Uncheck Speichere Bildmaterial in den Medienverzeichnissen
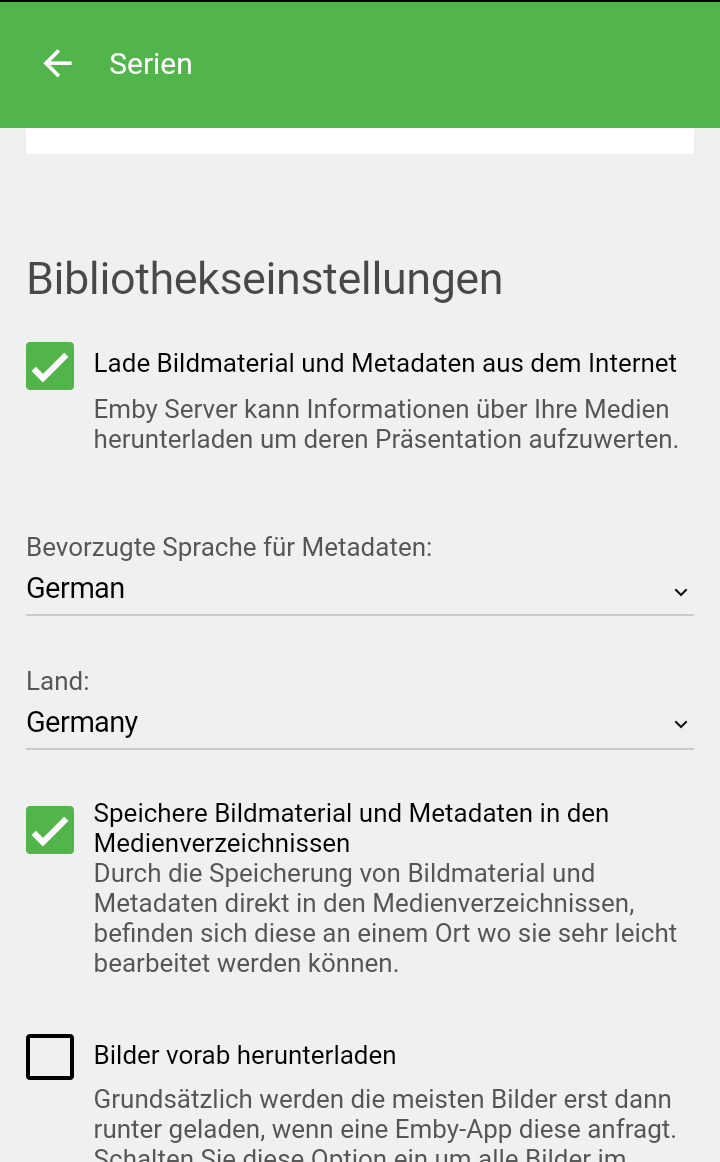Viewport: 720px width, 1162px height. [50, 830]
